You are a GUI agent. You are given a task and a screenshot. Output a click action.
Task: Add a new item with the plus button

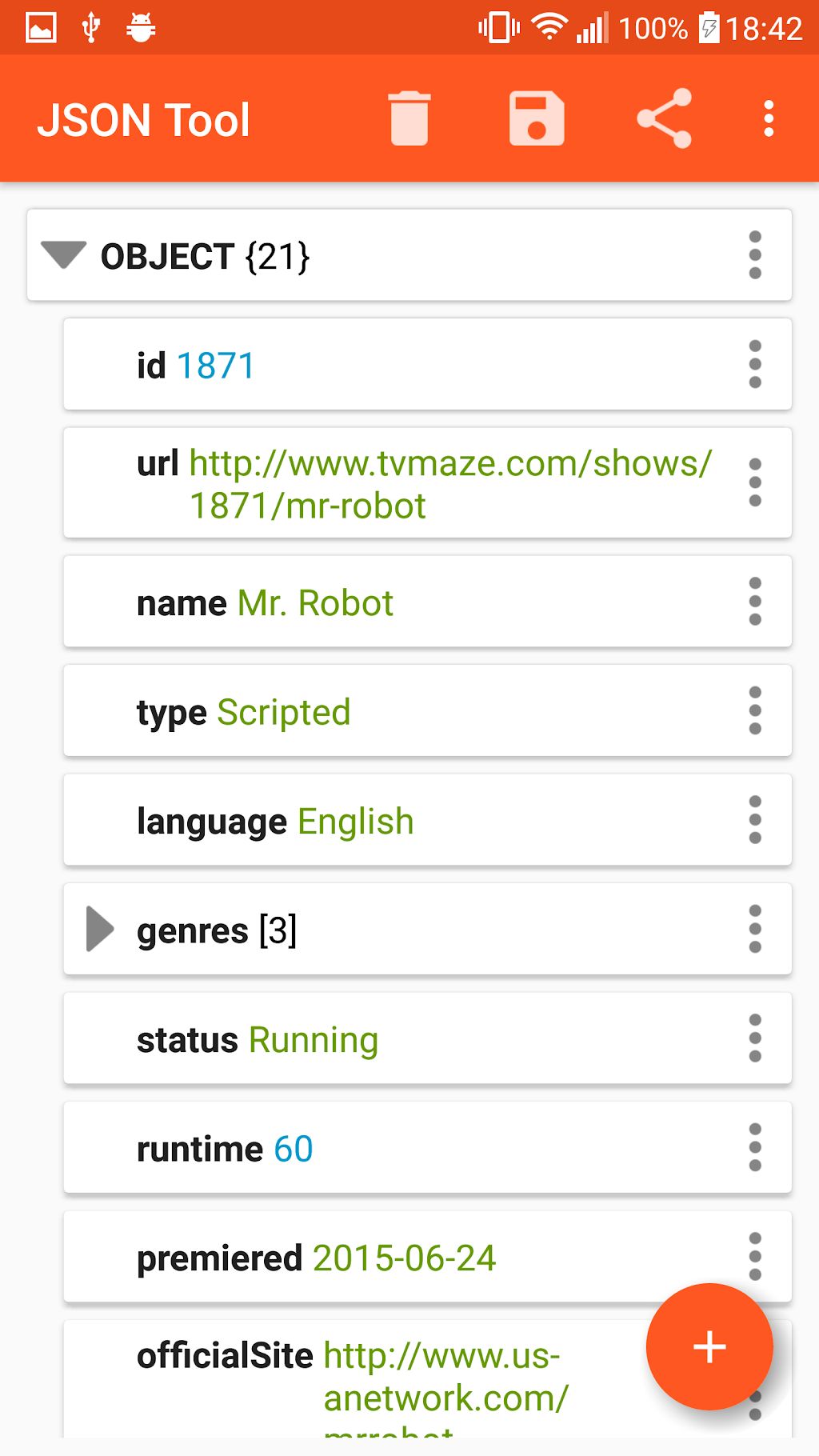pyautogui.click(x=709, y=1346)
